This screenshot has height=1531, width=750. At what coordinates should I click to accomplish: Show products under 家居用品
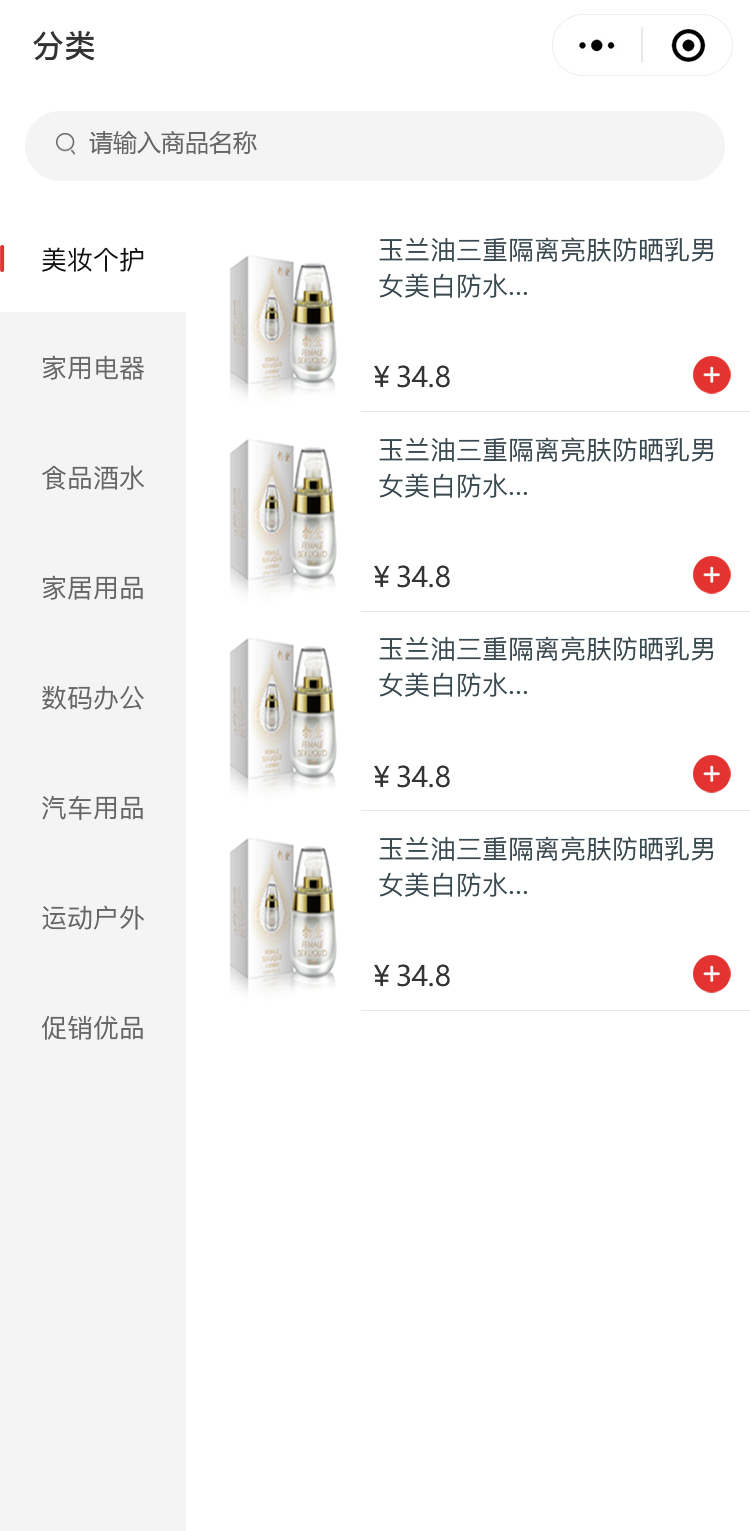93,588
